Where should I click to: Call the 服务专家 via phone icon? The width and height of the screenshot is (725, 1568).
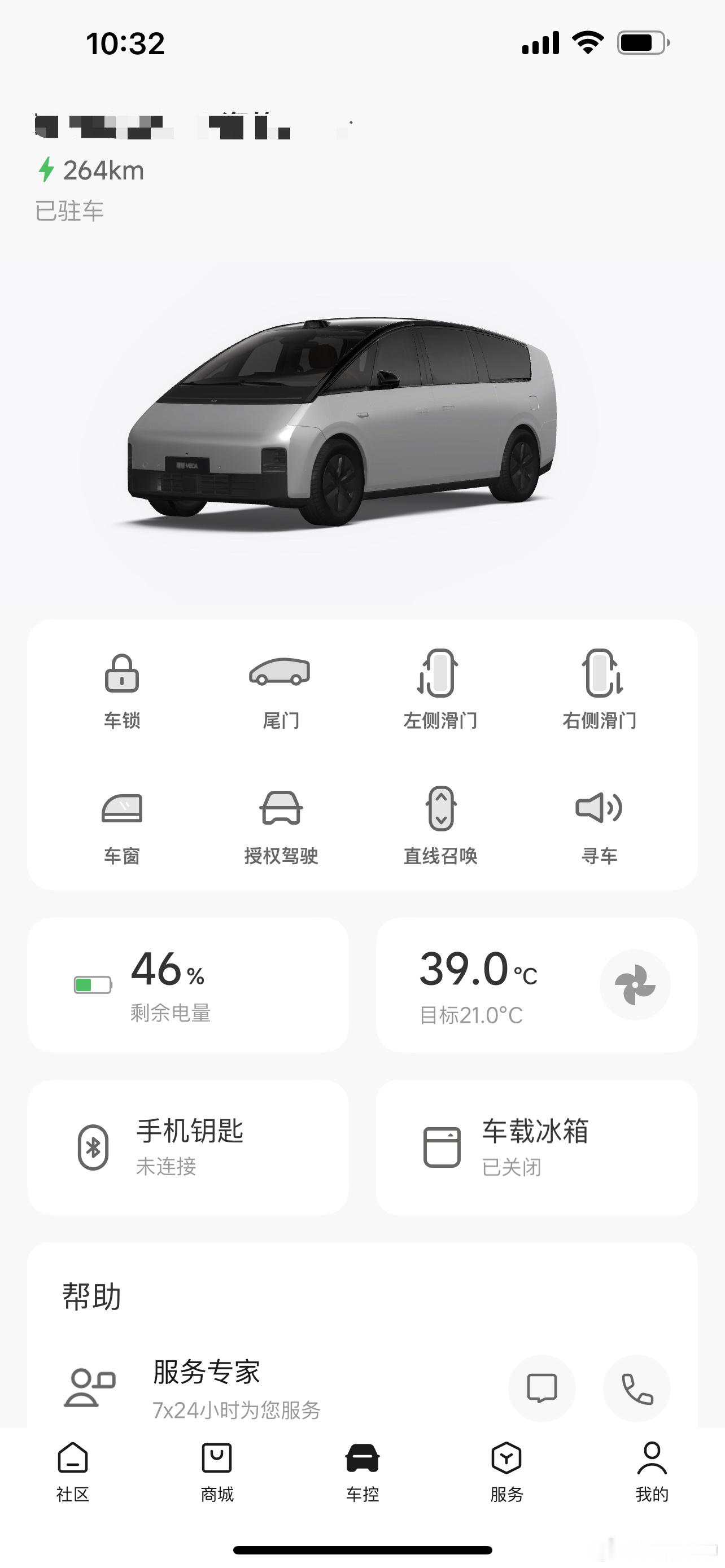coord(637,1389)
